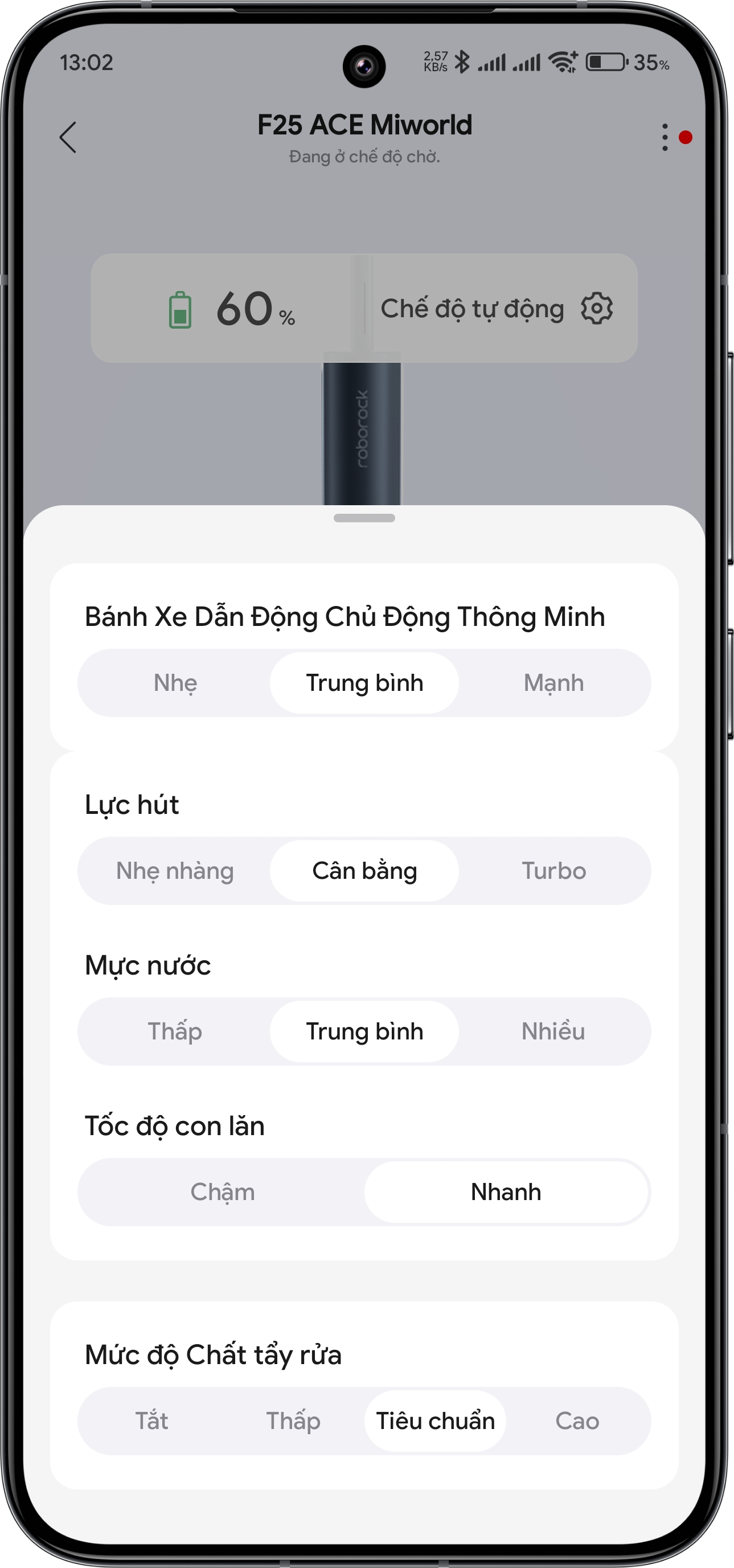The height and width of the screenshot is (1568, 734).
Task: Set drive wheel assist to Mạnh
Action: pyautogui.click(x=553, y=683)
